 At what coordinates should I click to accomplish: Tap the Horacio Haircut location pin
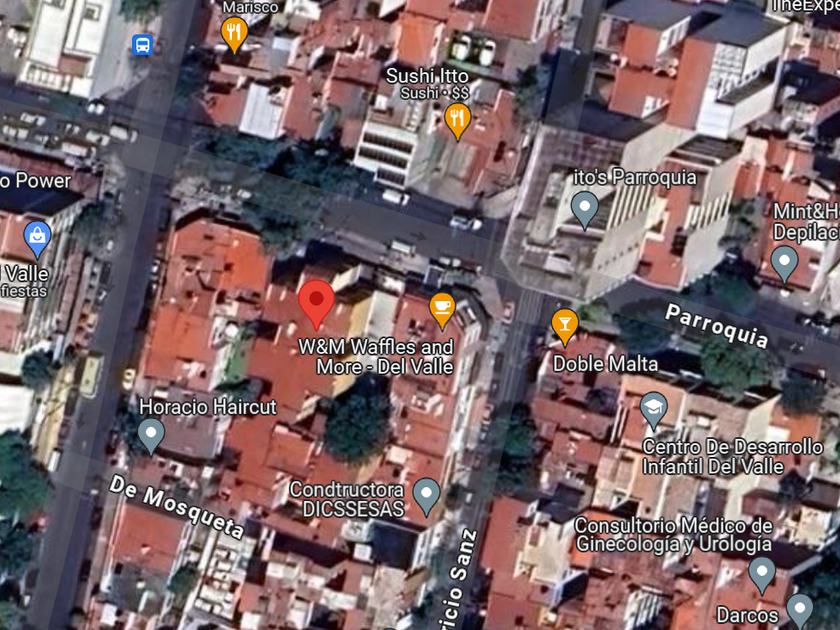151,436
